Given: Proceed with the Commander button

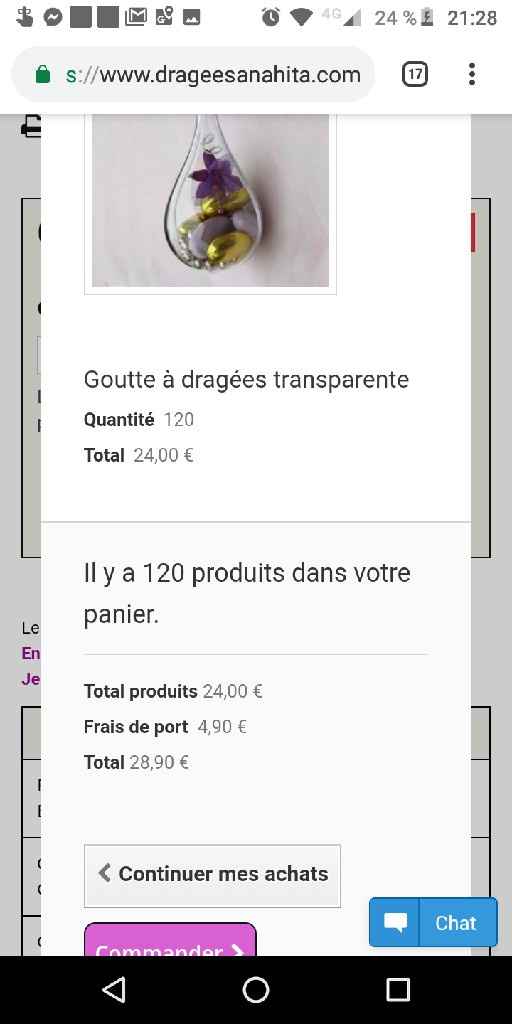Looking at the screenshot, I should click(x=170, y=940).
